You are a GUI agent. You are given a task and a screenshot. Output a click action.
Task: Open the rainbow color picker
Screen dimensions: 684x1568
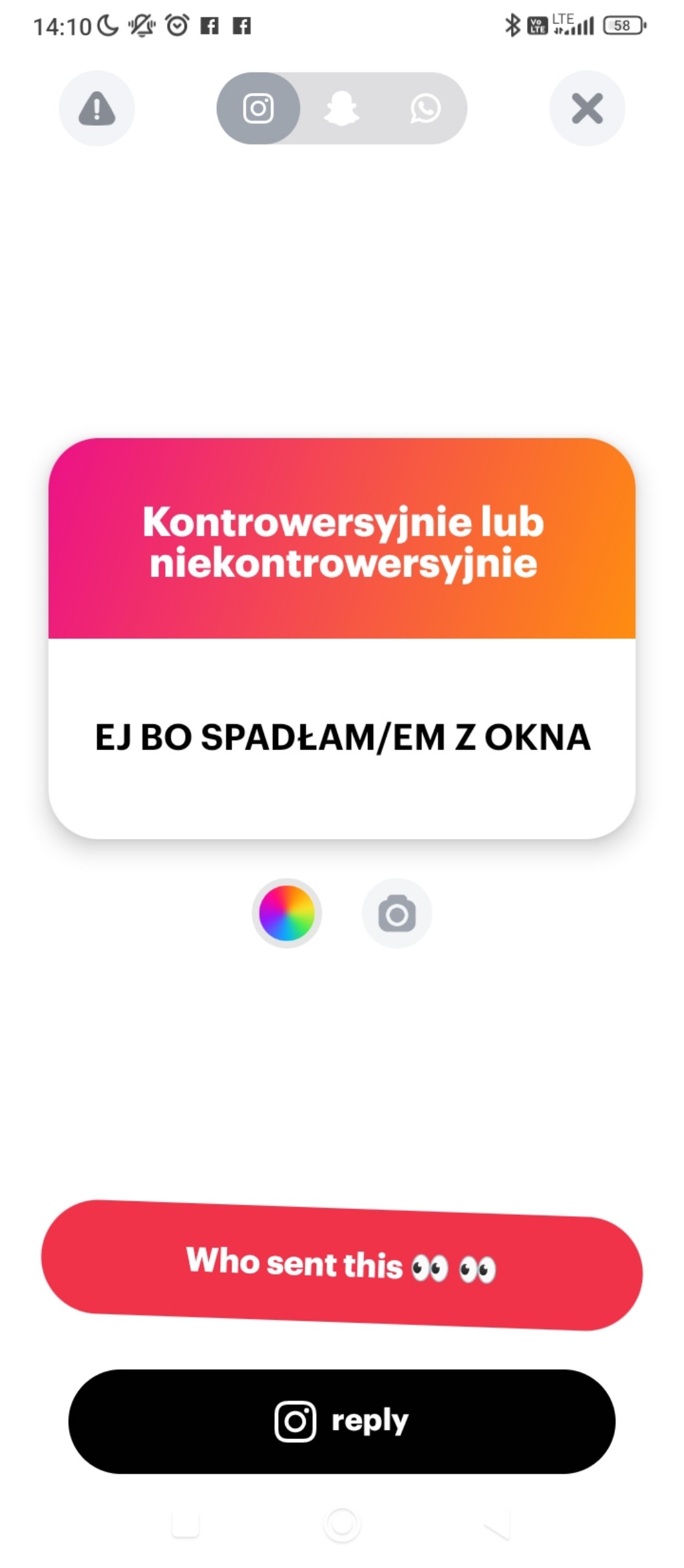287,913
